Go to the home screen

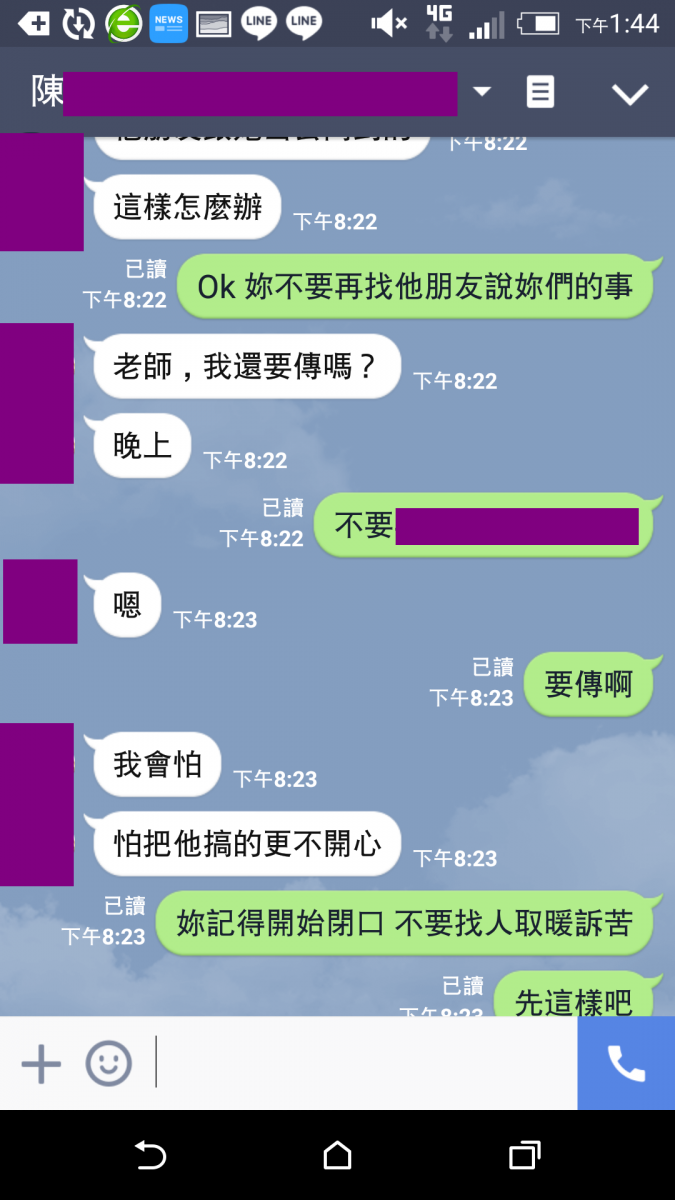tap(338, 1156)
